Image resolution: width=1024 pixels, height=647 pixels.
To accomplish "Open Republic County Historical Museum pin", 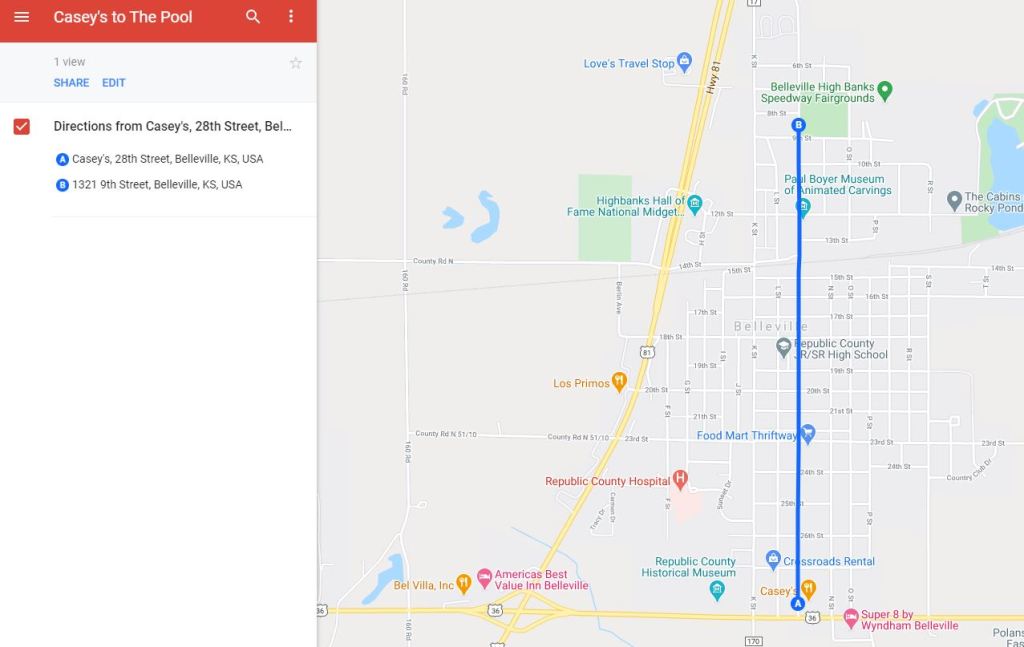I will 717,588.
